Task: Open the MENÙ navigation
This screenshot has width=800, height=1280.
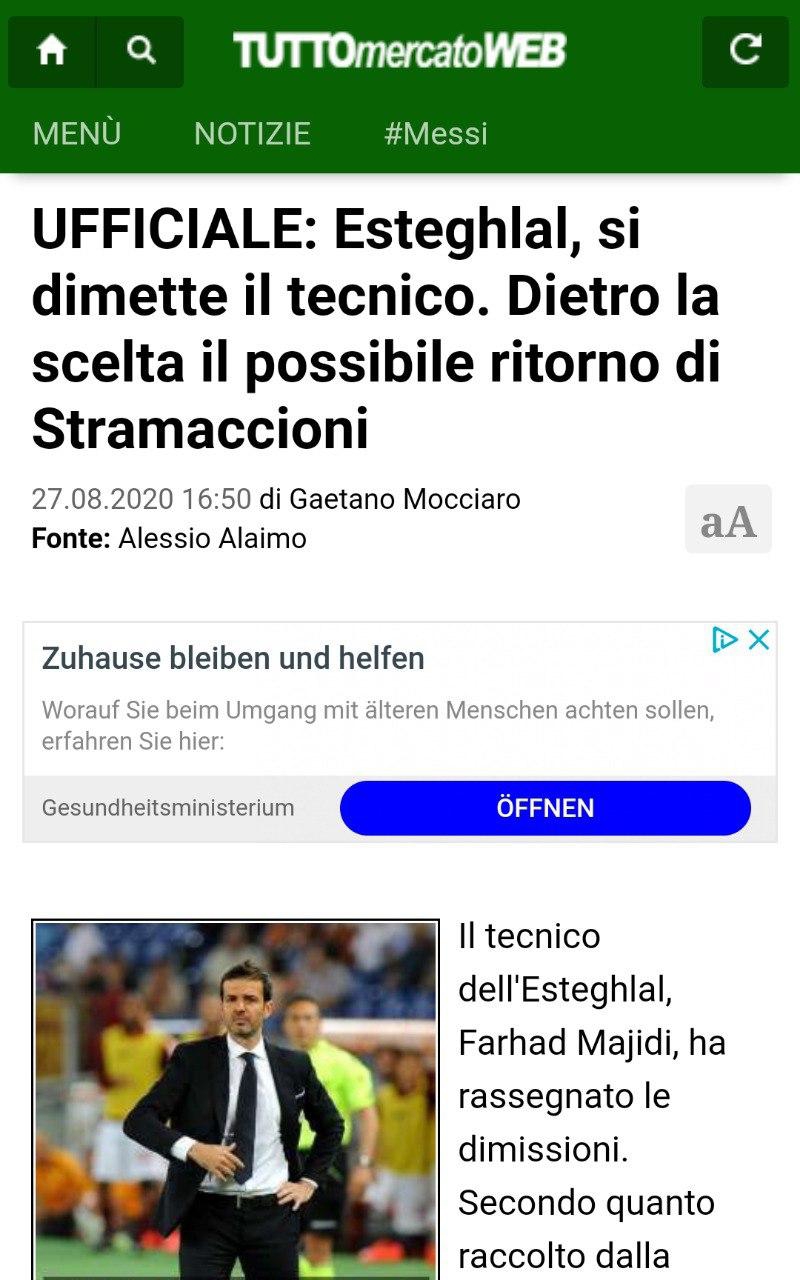Action: pos(77,134)
